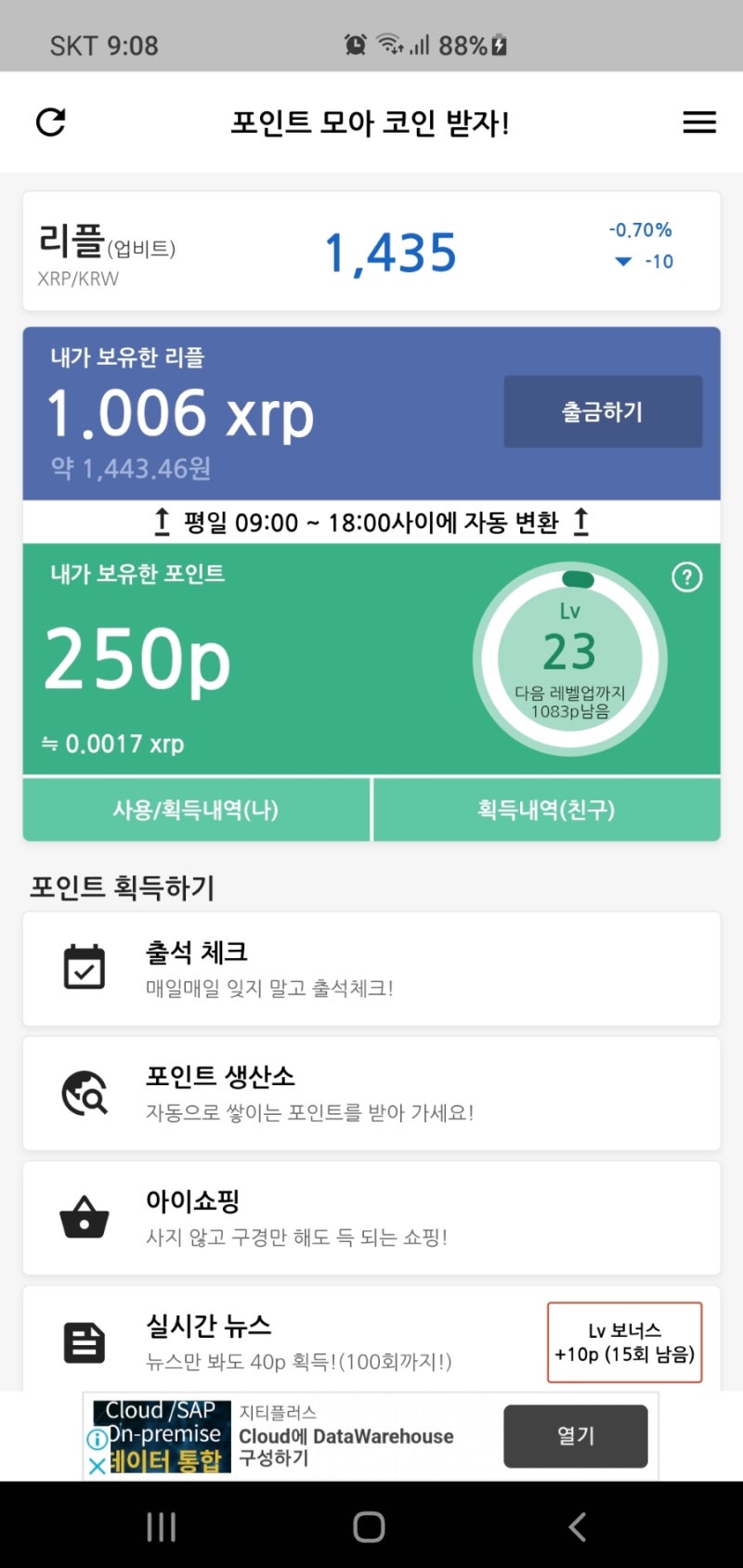The image size is (743, 1568).
Task: Open the ad info icon
Action: click(x=97, y=1439)
